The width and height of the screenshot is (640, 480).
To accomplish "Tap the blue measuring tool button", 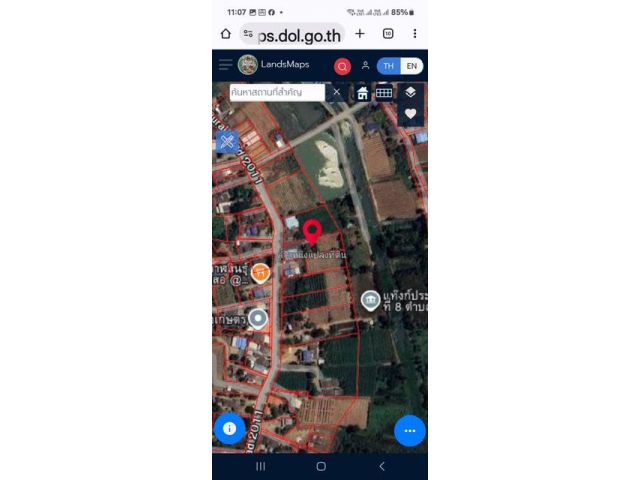I will pos(227,141).
